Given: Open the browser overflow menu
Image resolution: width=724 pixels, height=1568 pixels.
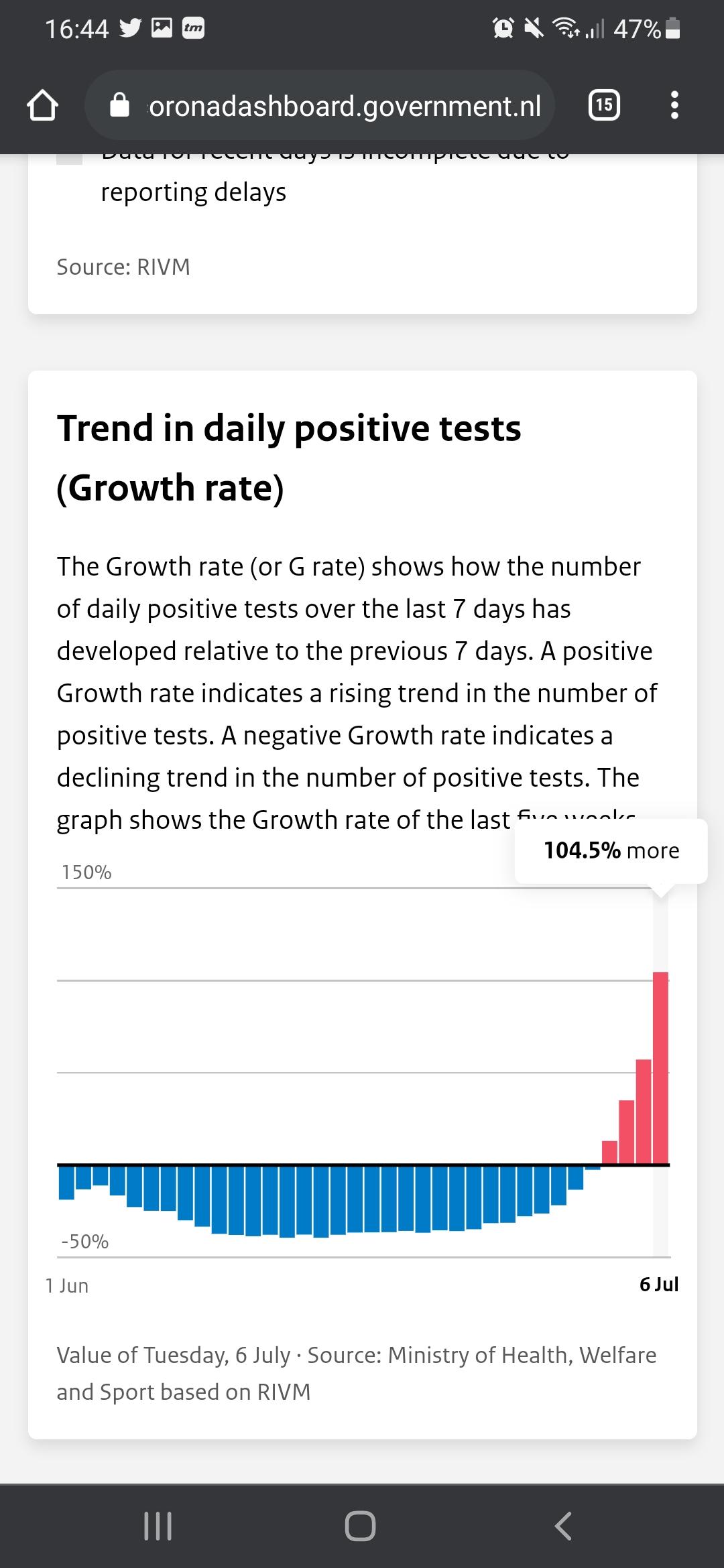Looking at the screenshot, I should coord(674,105).
